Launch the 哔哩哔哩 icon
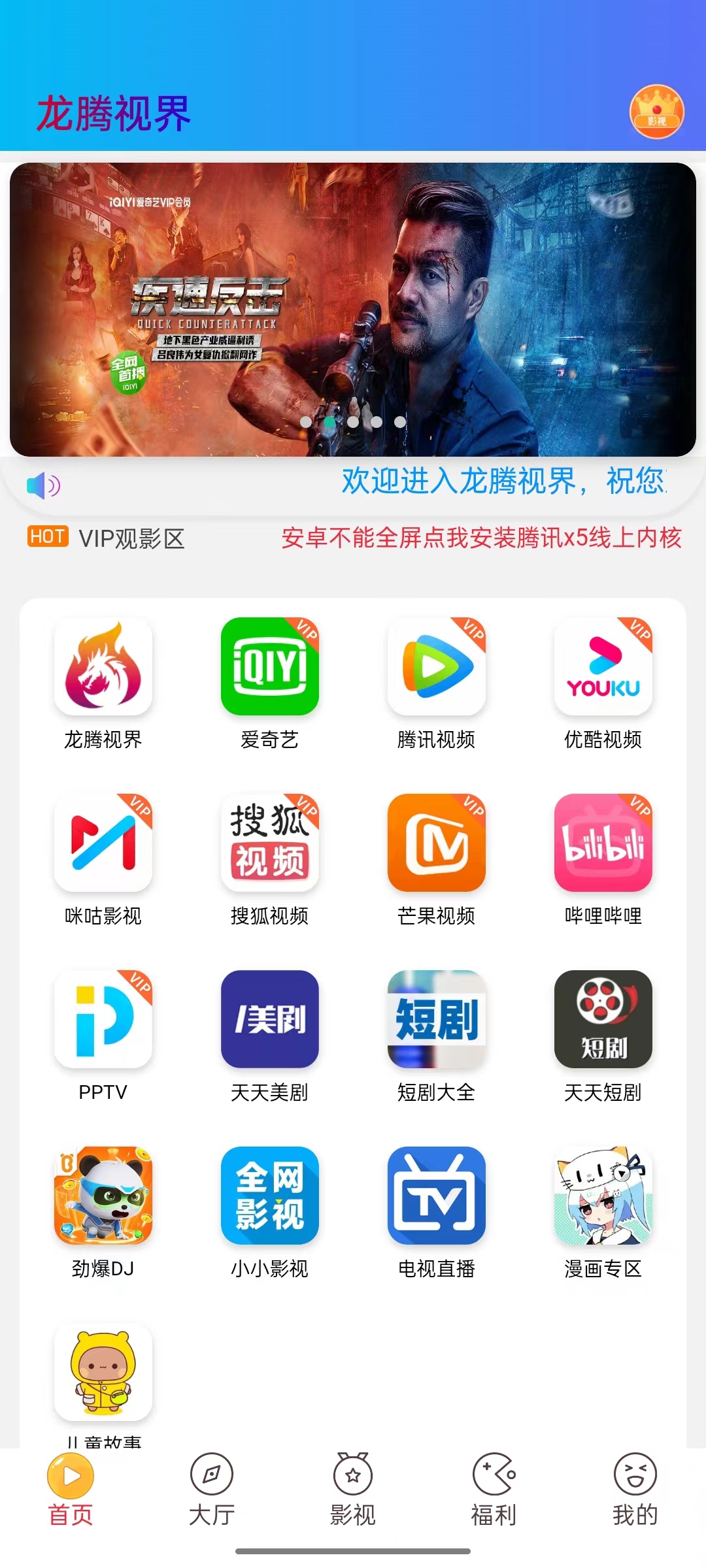 [x=604, y=844]
